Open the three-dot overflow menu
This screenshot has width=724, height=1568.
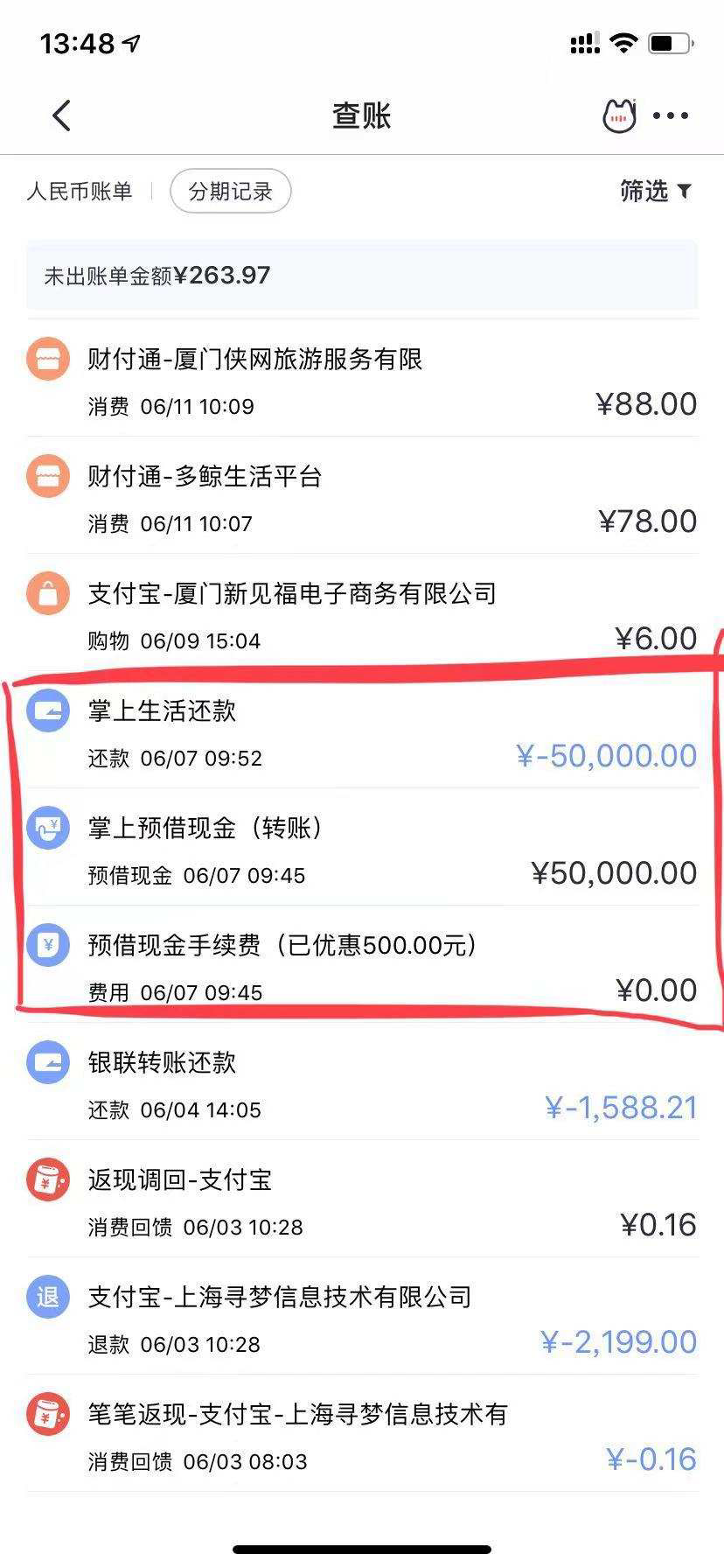(671, 115)
